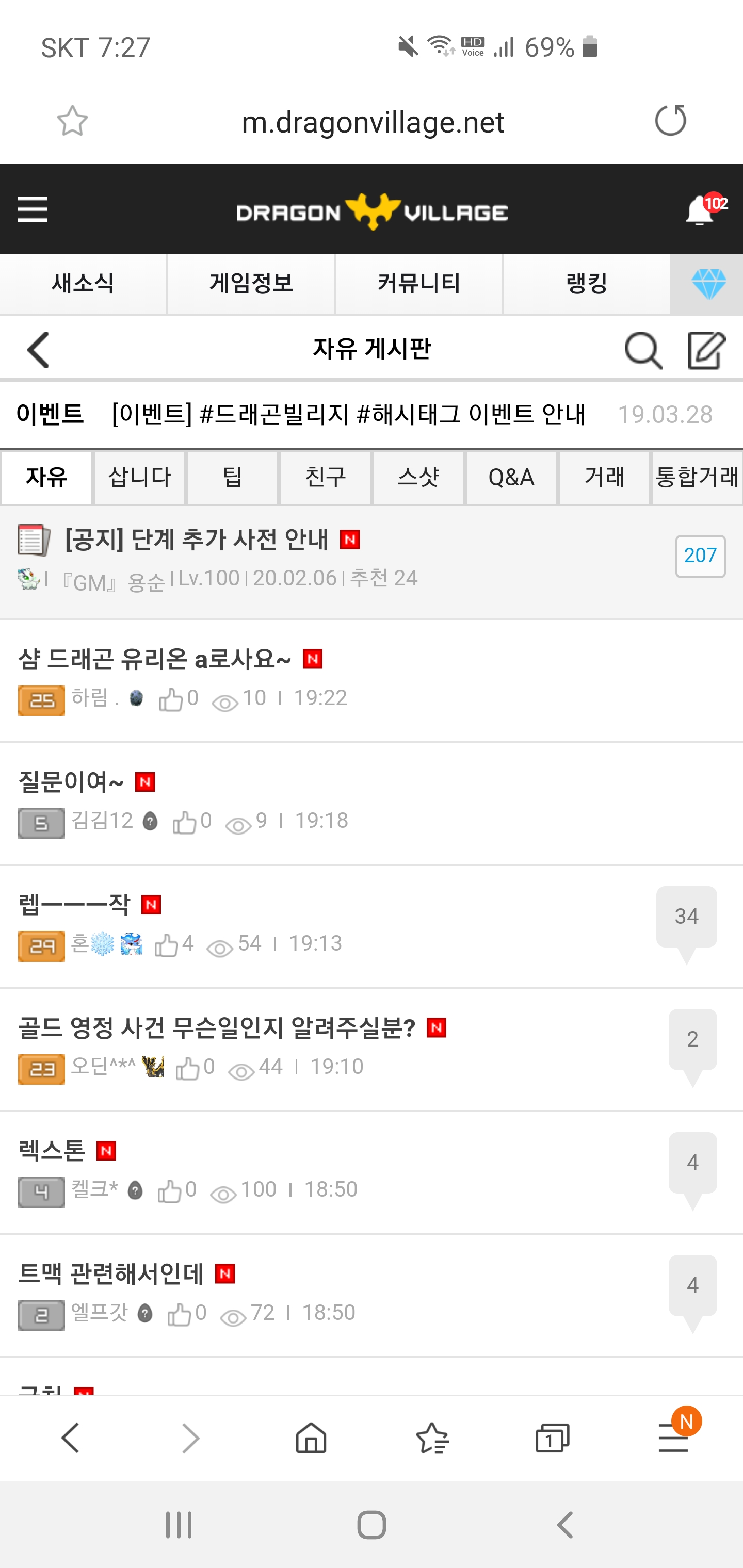Open the post 트맥 관련해서인데
The height and width of the screenshot is (1568, 743).
click(111, 1273)
